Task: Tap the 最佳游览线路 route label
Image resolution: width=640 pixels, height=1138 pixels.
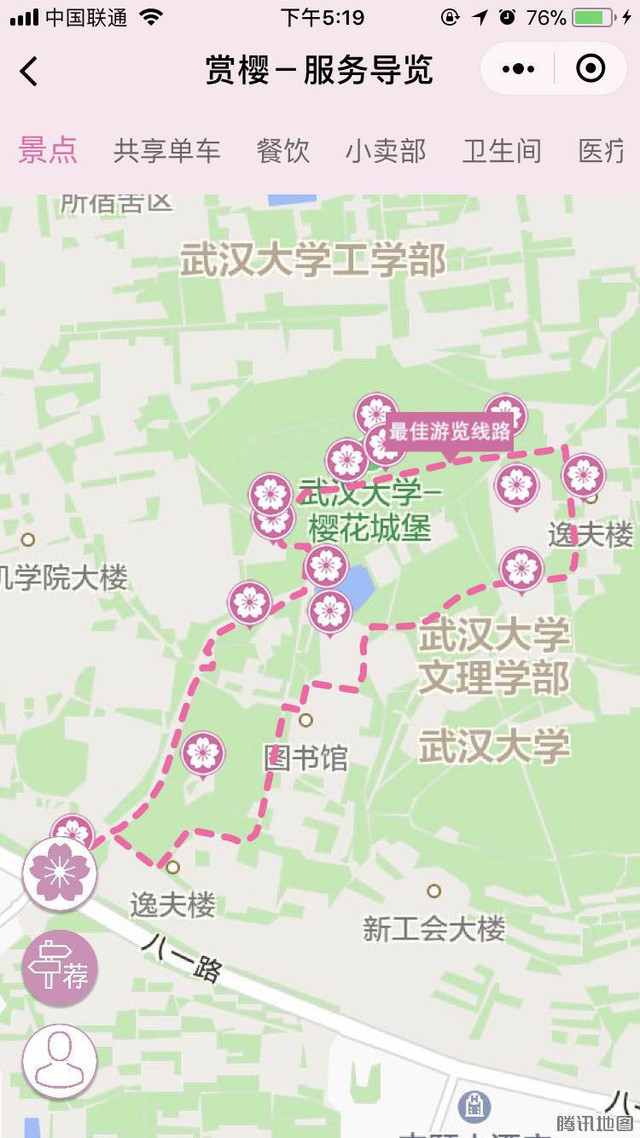Action: pyautogui.click(x=450, y=433)
